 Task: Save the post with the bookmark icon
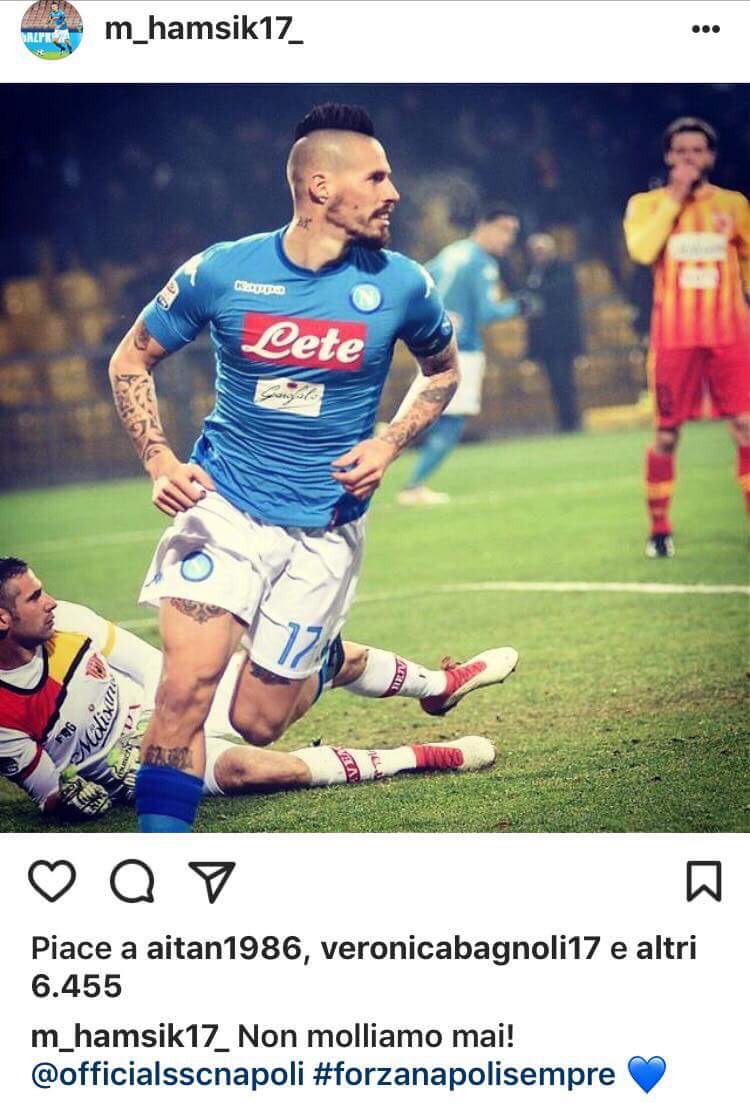[704, 881]
